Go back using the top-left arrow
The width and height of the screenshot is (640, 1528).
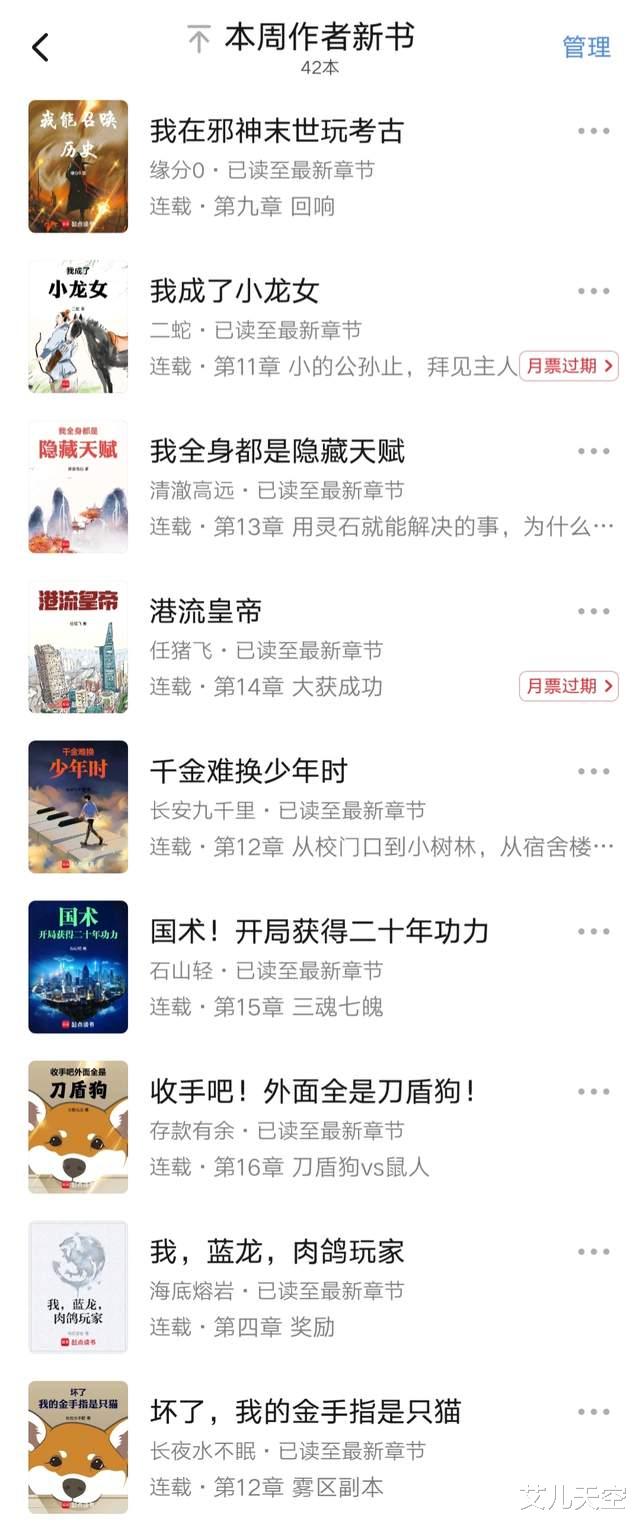(40, 47)
